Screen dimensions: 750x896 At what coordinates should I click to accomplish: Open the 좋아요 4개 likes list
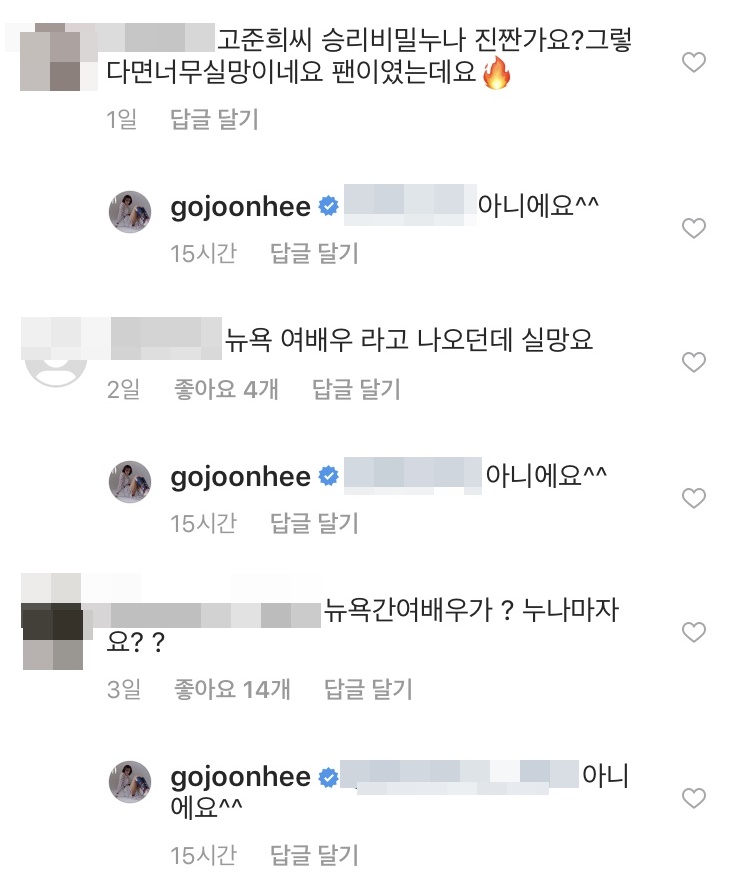point(227,388)
